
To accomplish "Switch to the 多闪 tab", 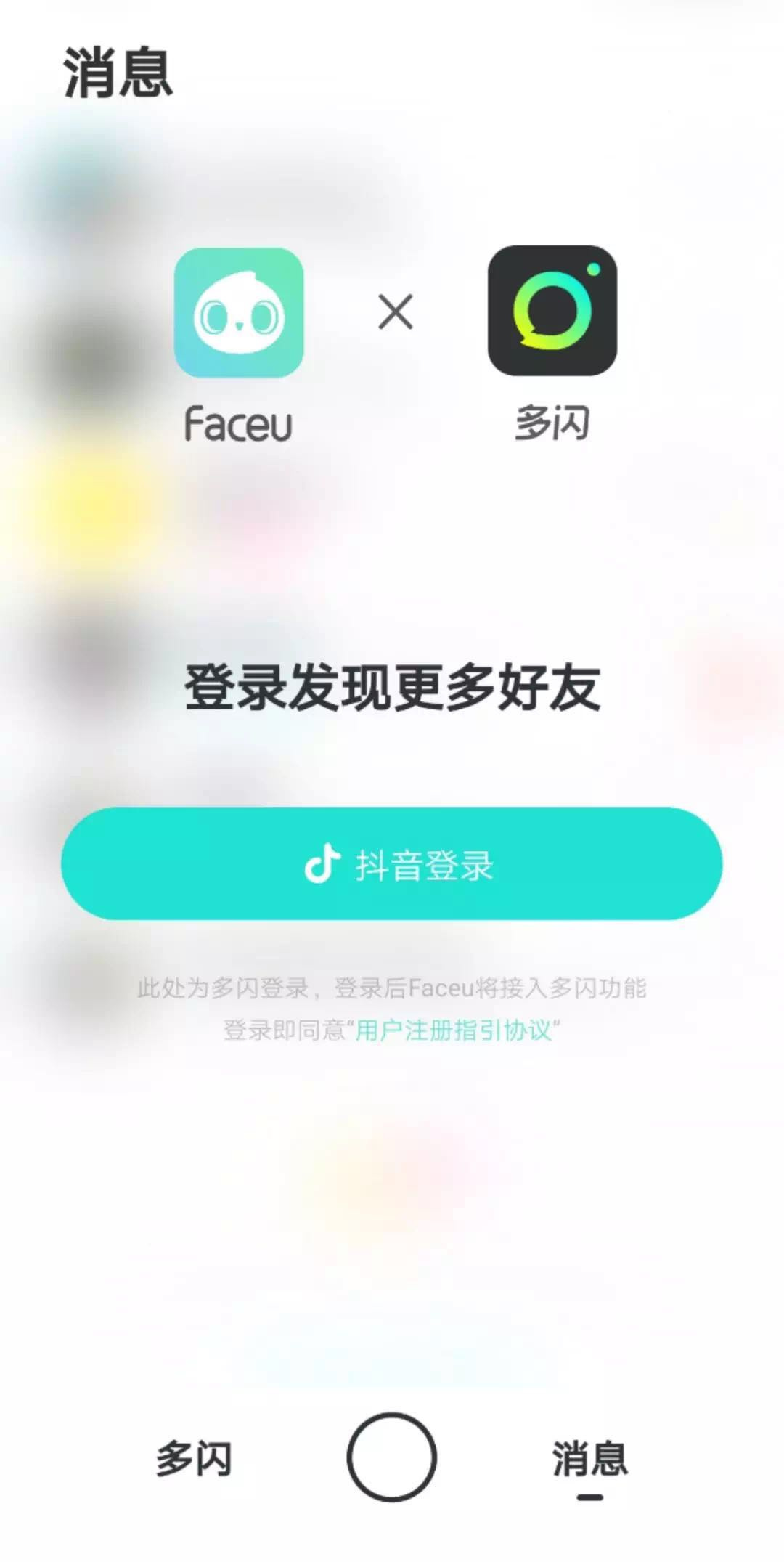I will click(x=194, y=1458).
